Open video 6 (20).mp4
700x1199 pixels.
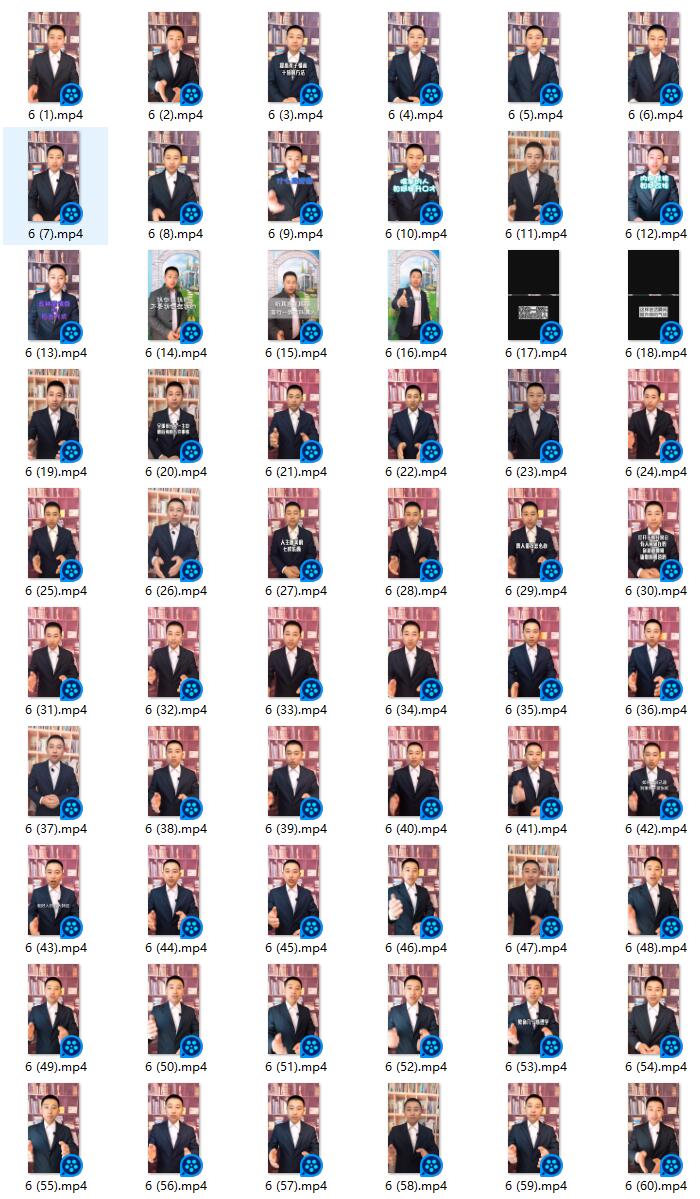(x=174, y=415)
